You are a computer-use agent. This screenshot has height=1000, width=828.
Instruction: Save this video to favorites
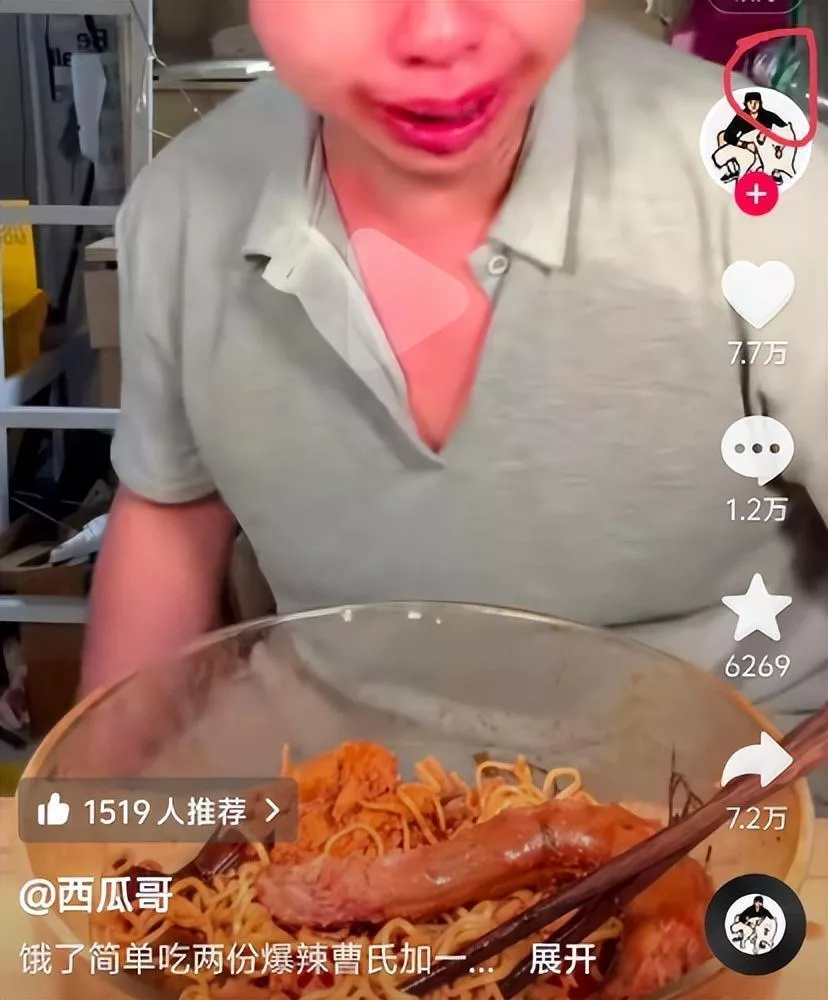tap(757, 608)
